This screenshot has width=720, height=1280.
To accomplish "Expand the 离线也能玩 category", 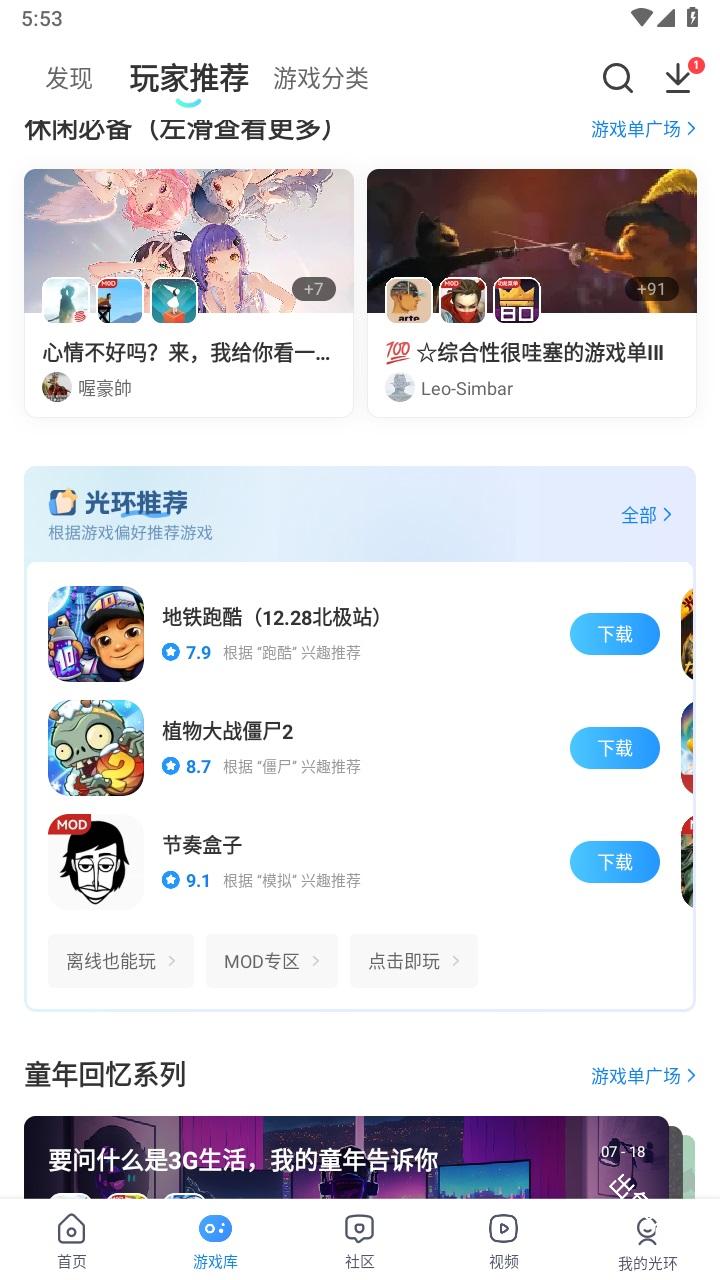I will [x=120, y=961].
